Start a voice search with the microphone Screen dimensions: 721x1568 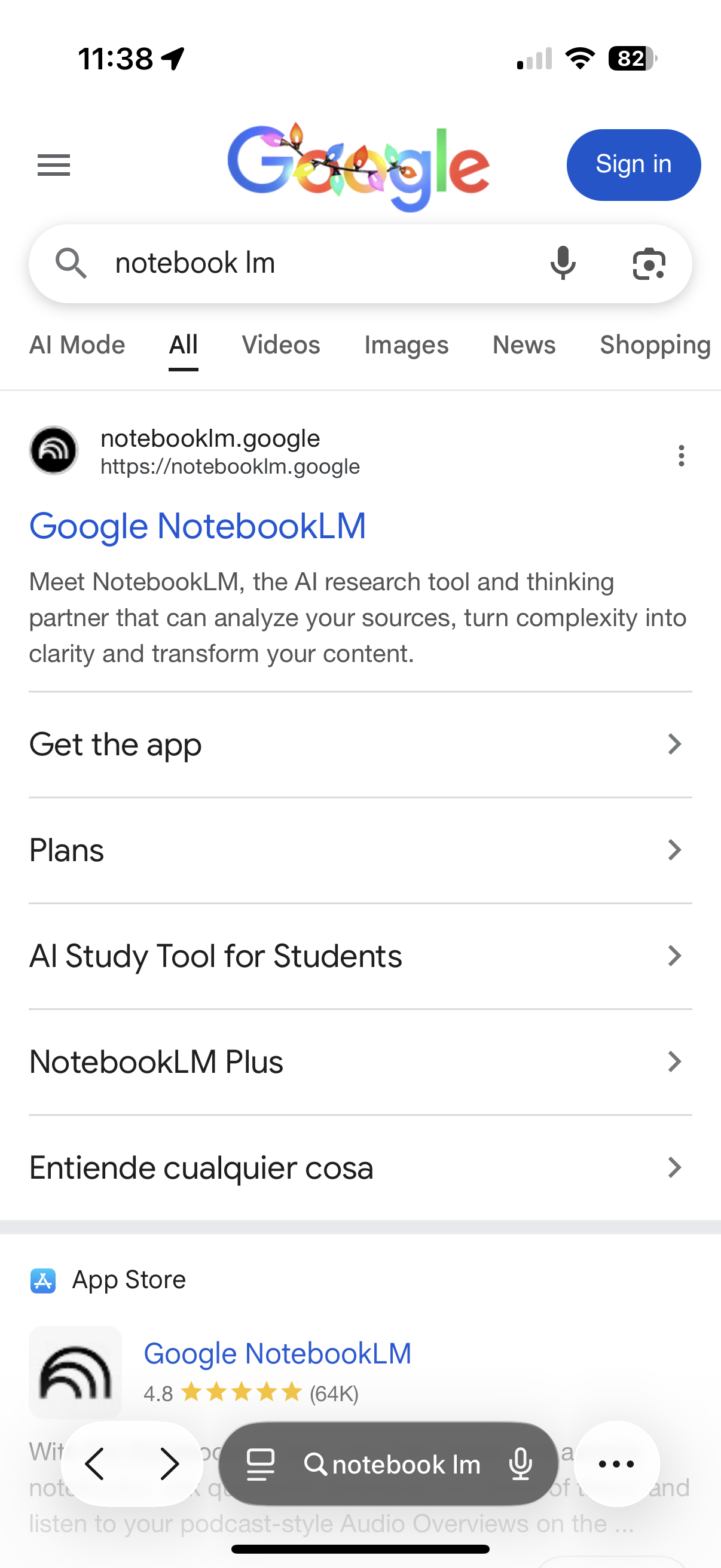(x=563, y=264)
